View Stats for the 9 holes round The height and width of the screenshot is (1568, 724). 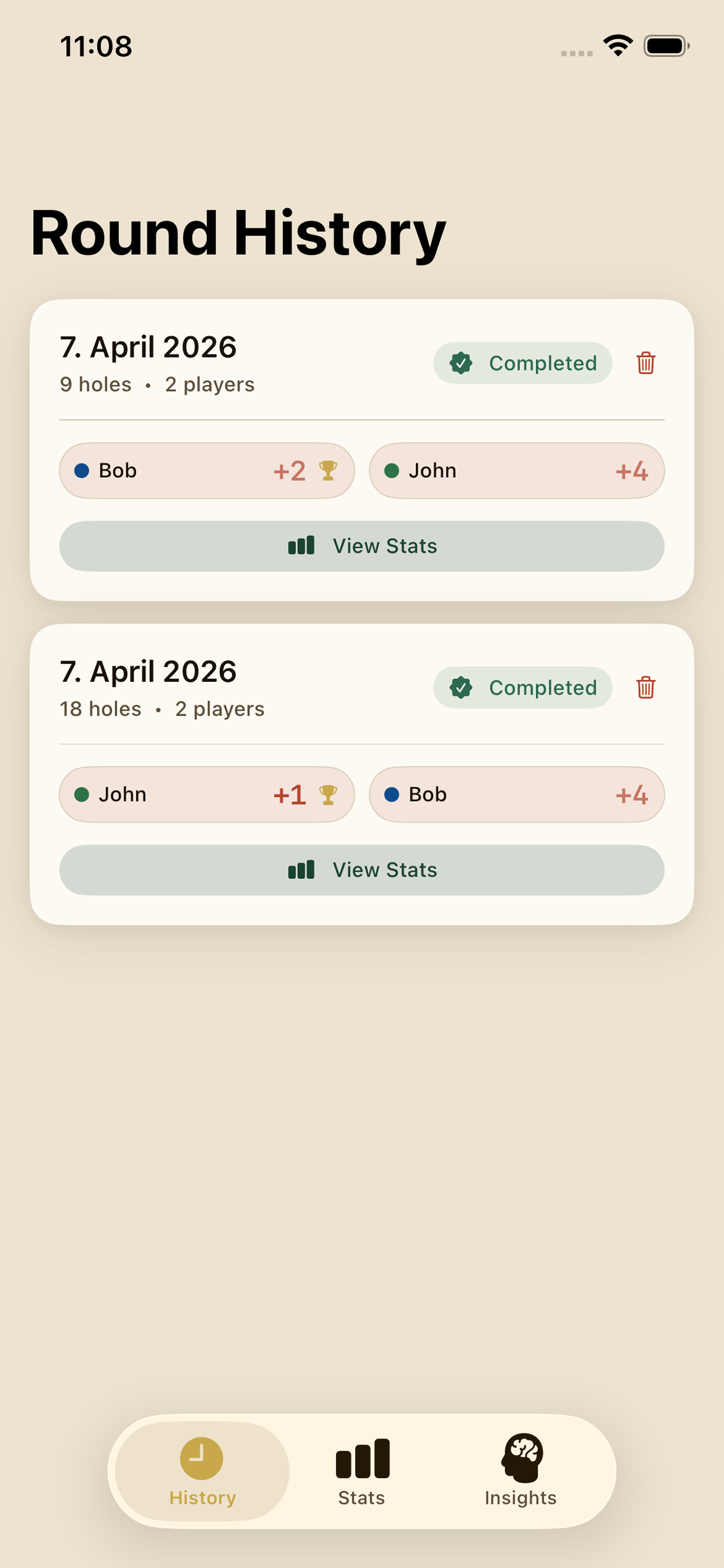pos(361,546)
